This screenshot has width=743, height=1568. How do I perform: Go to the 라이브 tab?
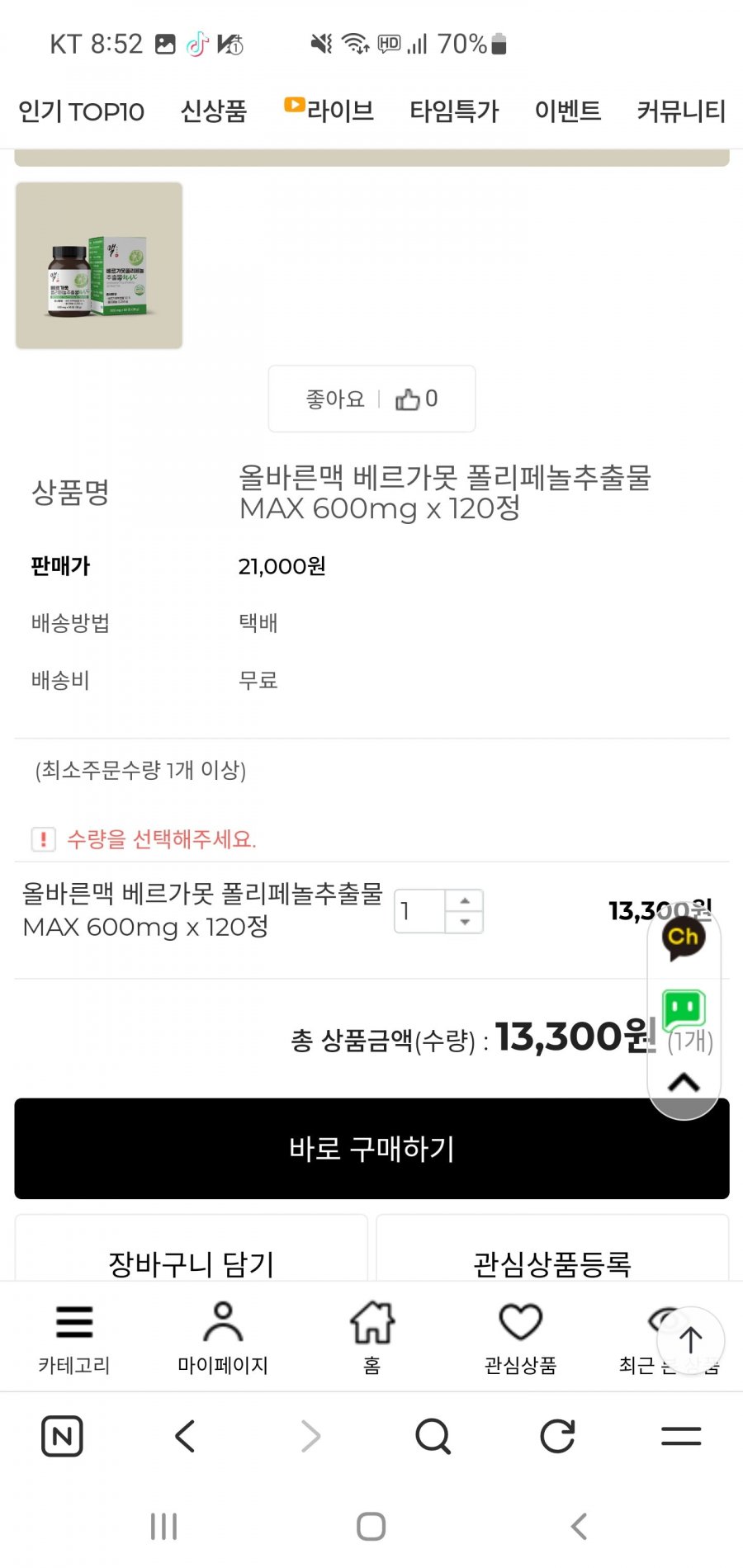329,110
